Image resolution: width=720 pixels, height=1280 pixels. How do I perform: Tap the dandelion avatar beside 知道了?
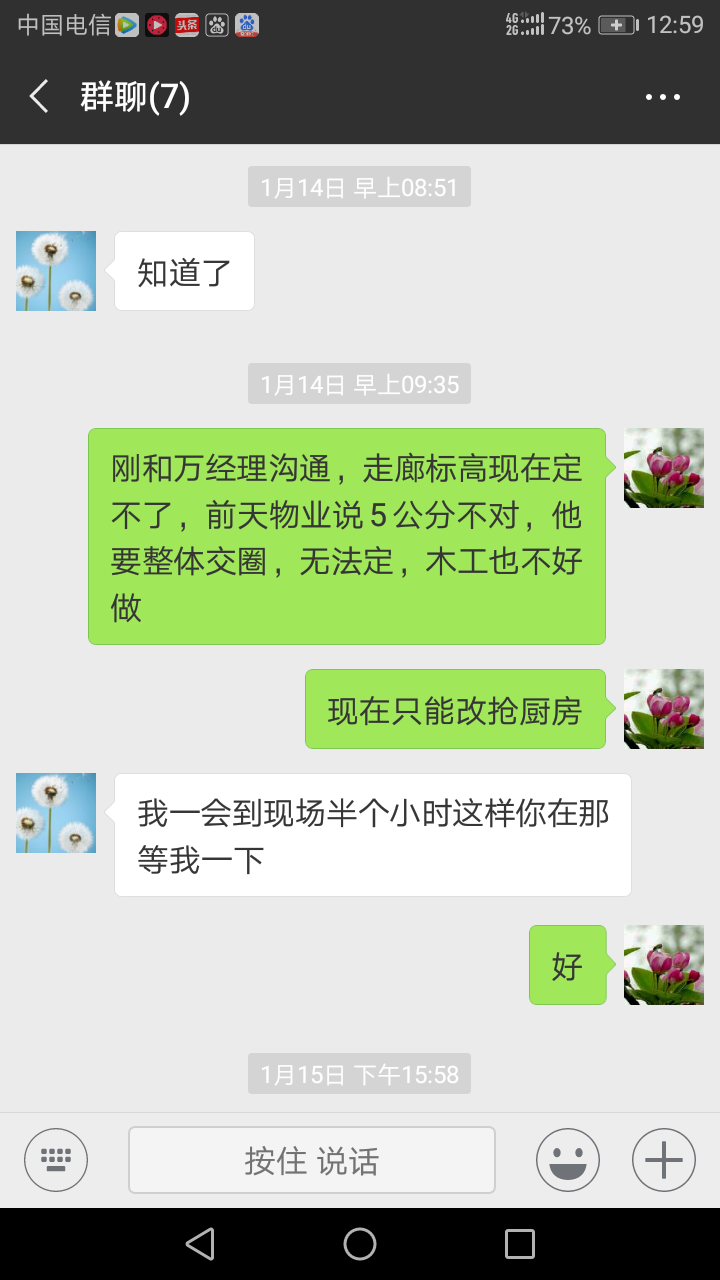56,271
